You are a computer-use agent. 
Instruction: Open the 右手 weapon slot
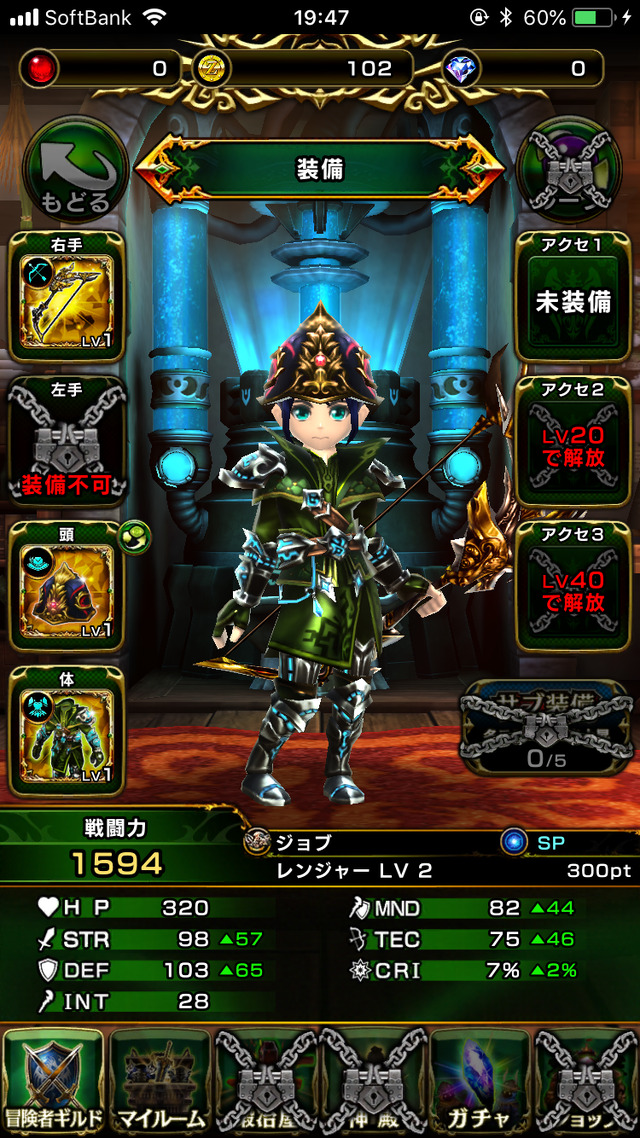point(67,297)
